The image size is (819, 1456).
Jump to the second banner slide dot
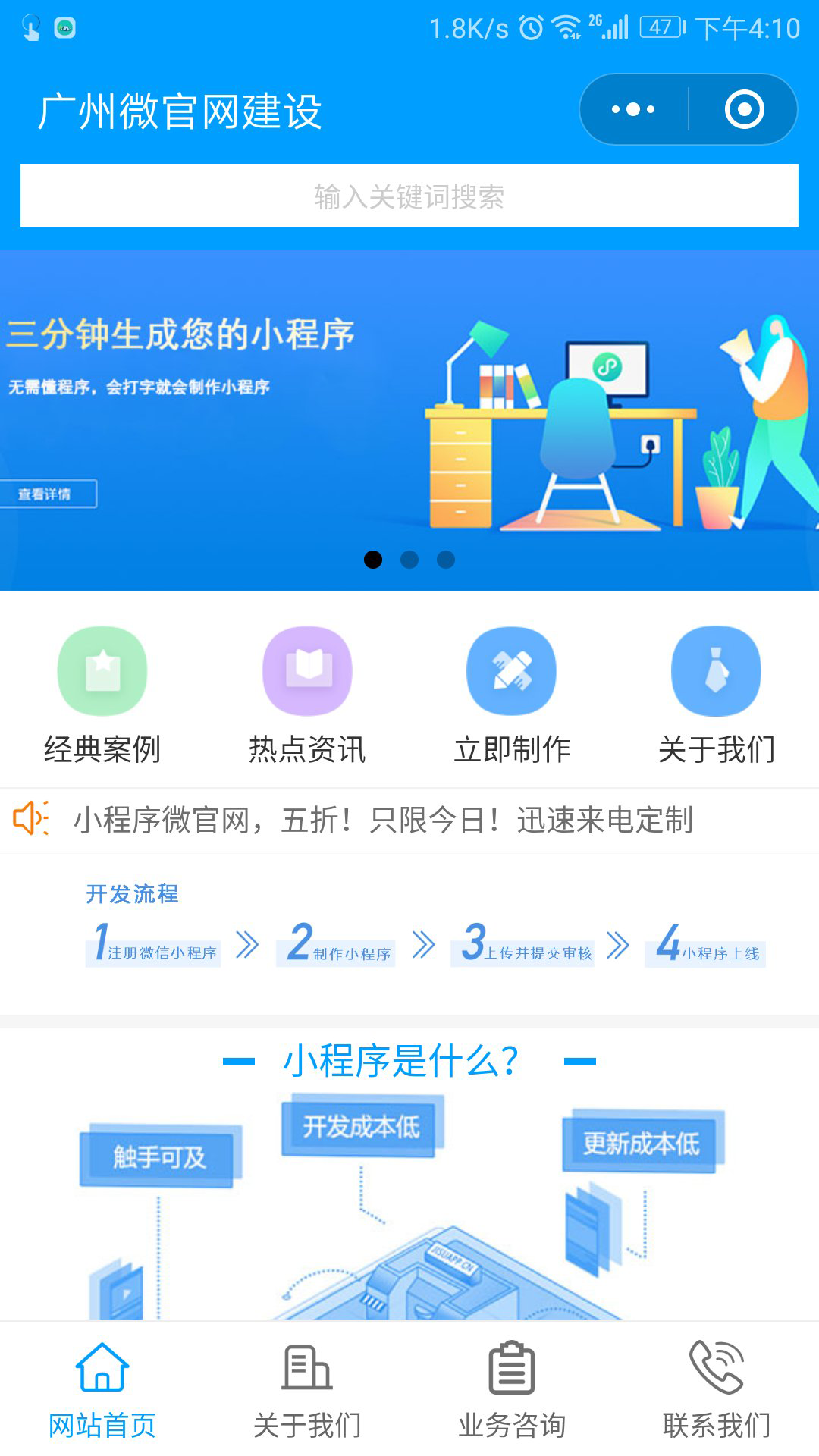pyautogui.click(x=409, y=560)
